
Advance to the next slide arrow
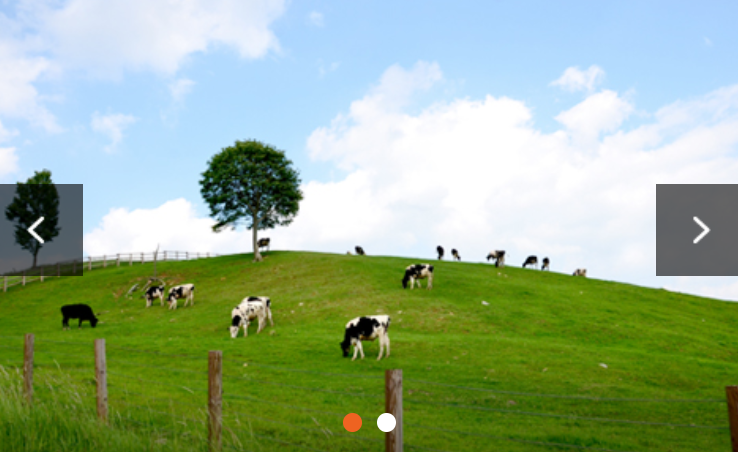697,230
